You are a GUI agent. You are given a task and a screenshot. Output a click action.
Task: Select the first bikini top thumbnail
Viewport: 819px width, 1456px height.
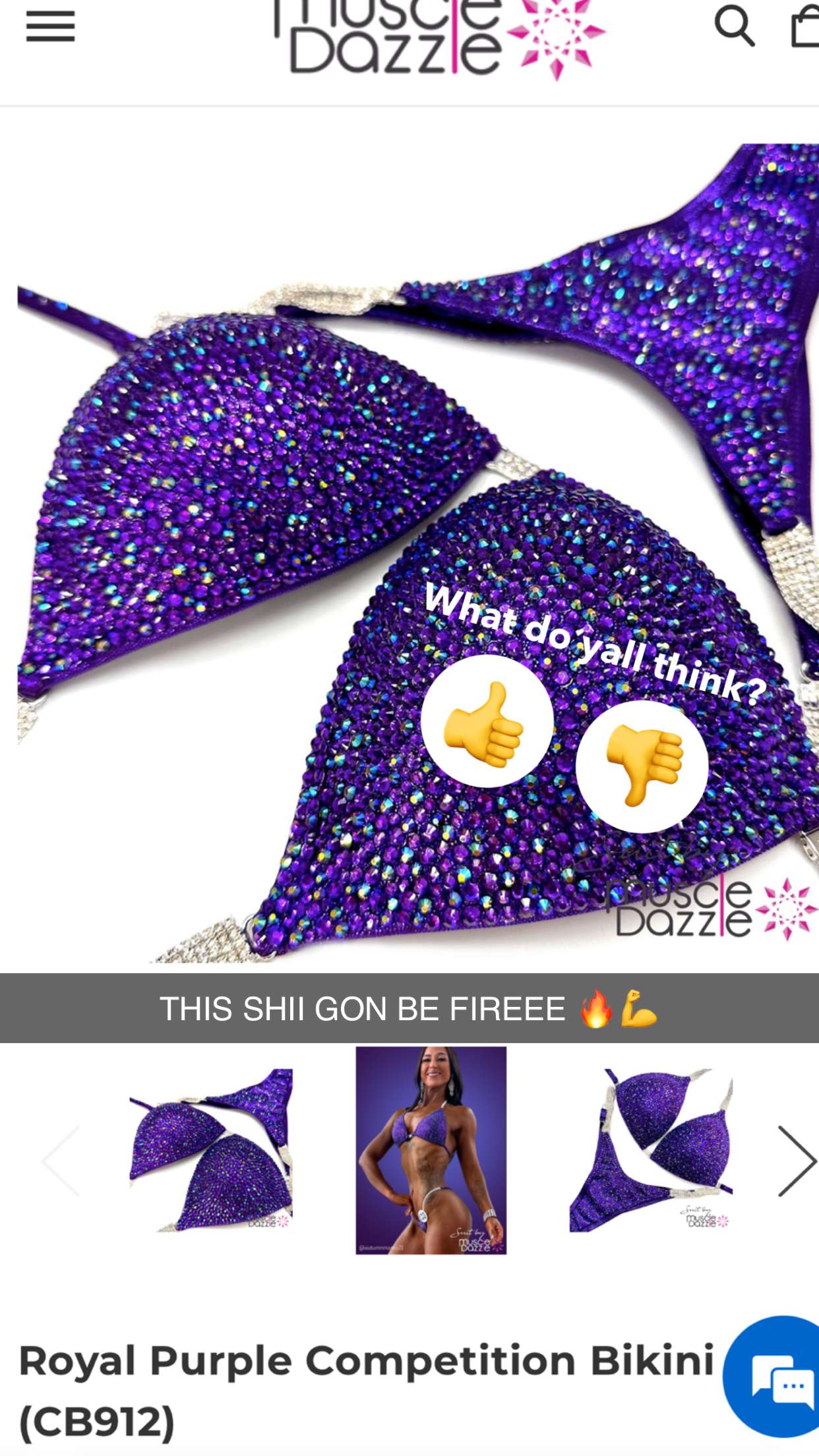[211, 1150]
